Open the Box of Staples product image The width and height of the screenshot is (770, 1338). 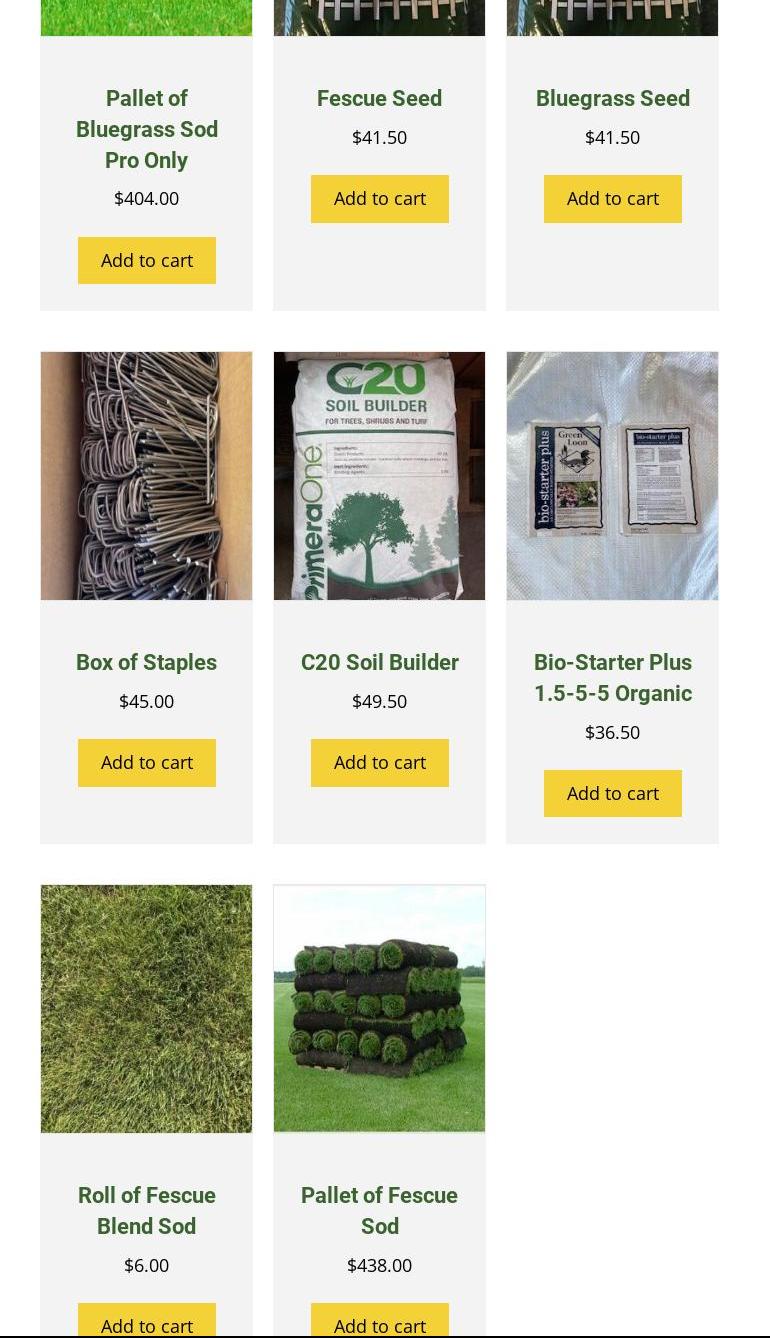[x=146, y=476]
